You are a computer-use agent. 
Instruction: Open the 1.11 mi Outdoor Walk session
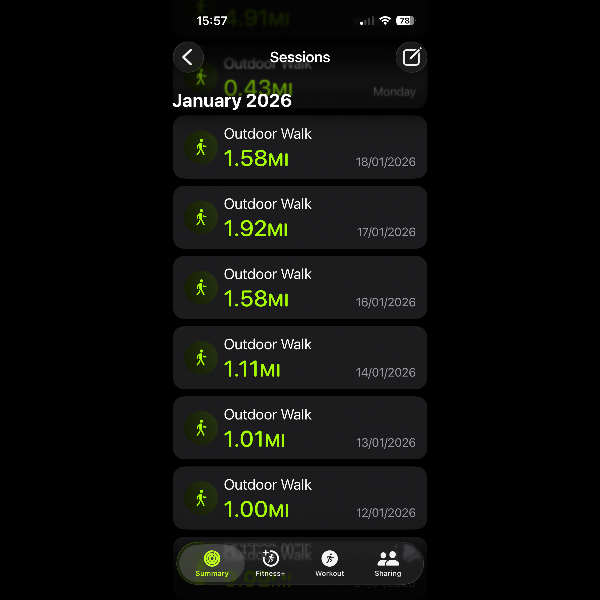click(x=300, y=357)
